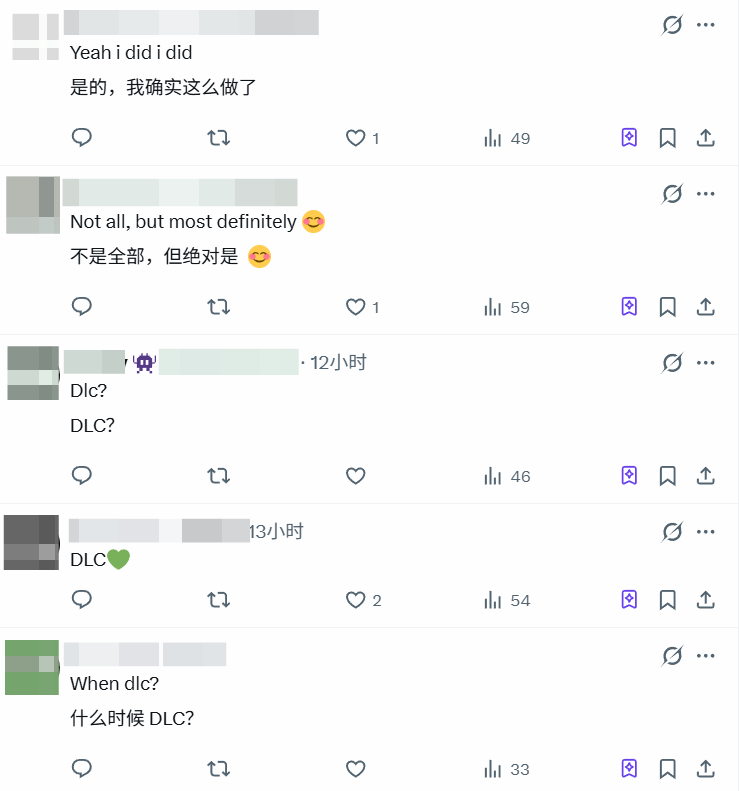Open the purple translate icon on the DLC💚 reply
This screenshot has width=740, height=791.
point(629,600)
